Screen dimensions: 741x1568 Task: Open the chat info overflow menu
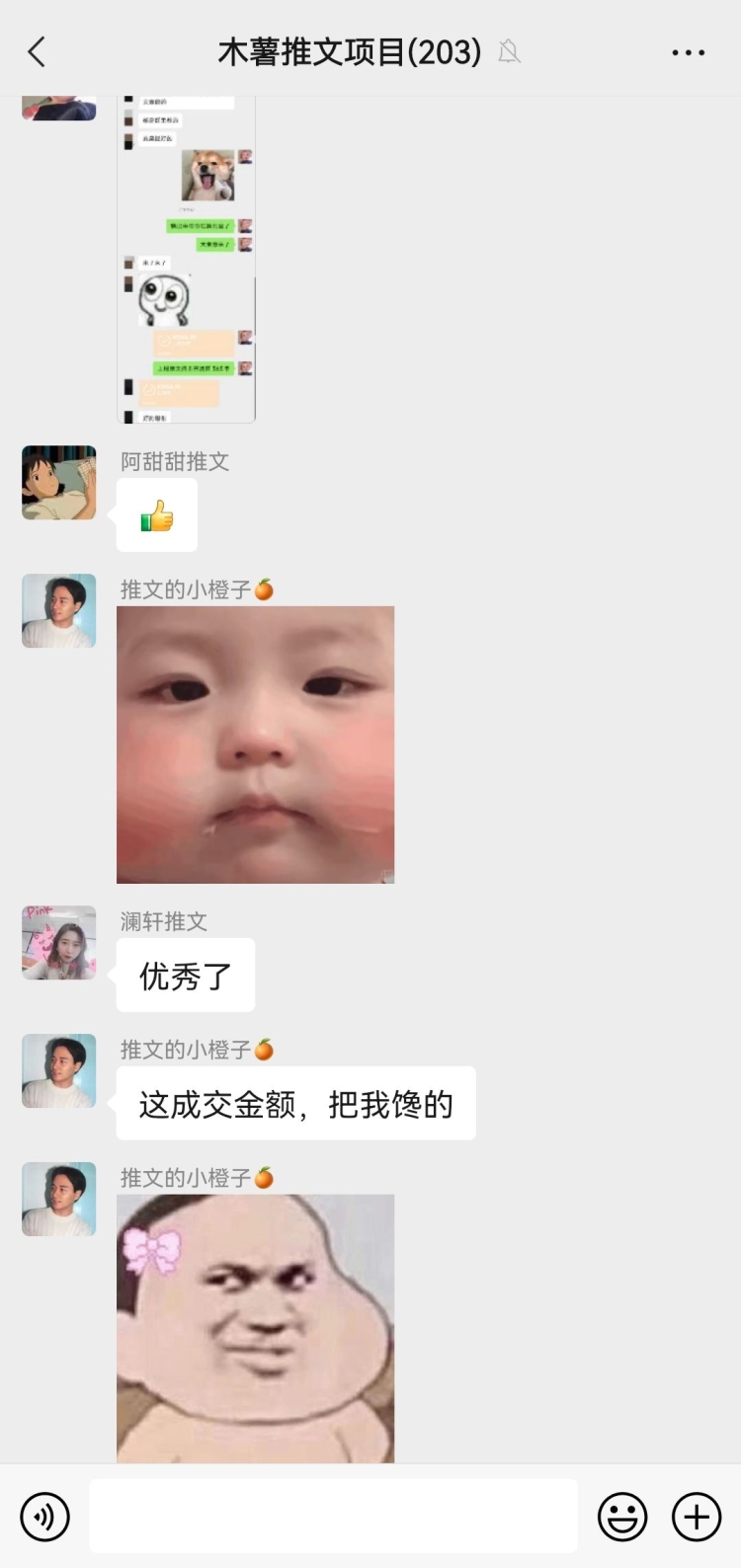pyautogui.click(x=688, y=52)
